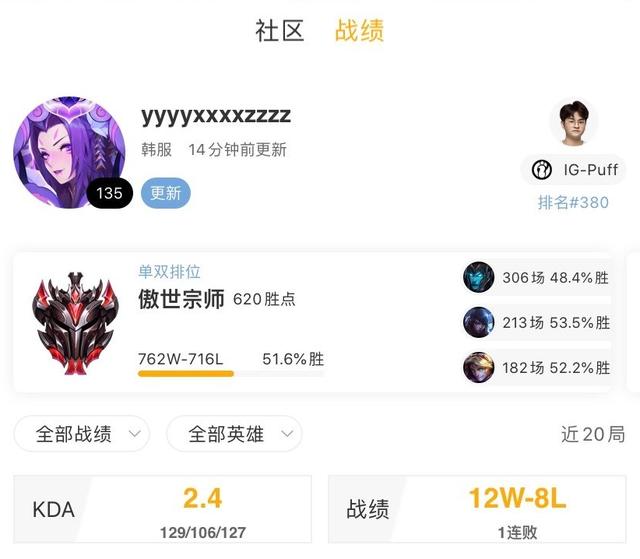
Task: Select the 战绩 tab
Action: tap(359, 31)
